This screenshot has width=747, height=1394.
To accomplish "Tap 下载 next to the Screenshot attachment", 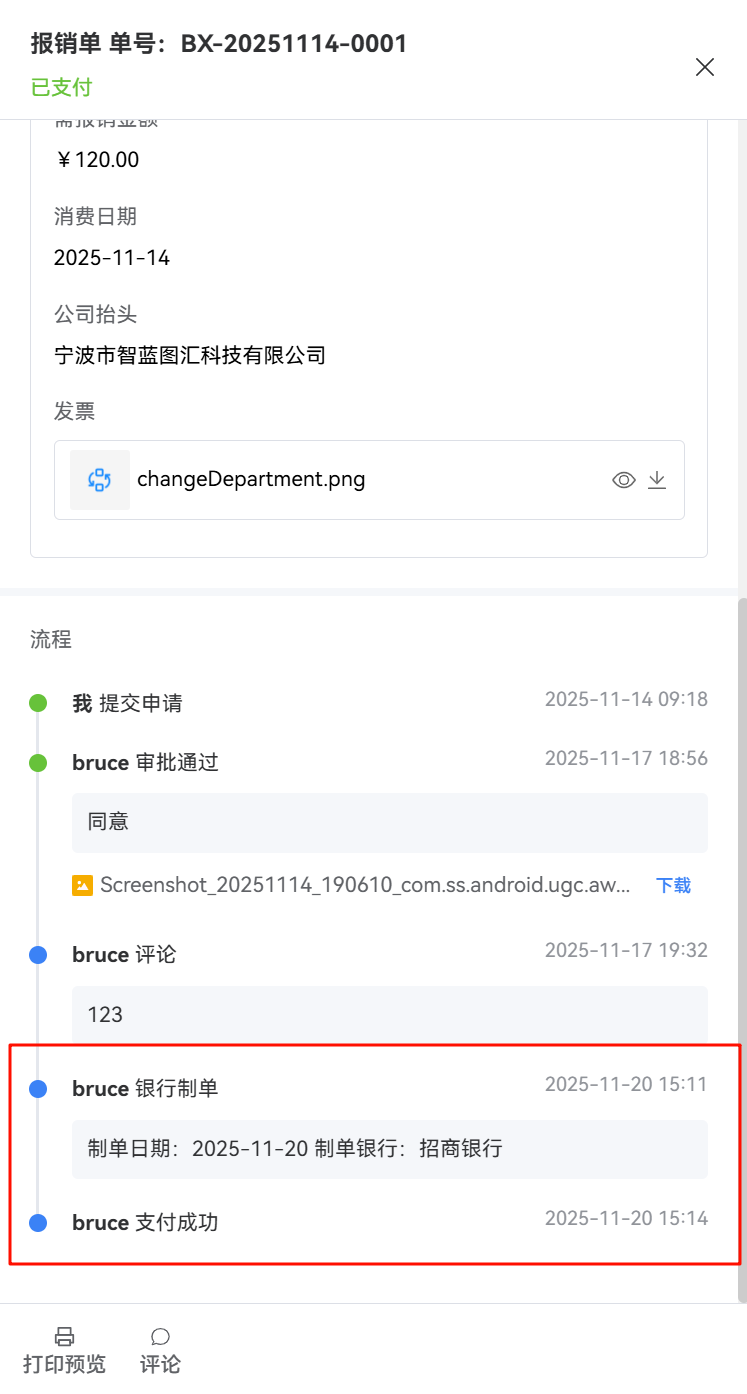I will click(x=673, y=885).
